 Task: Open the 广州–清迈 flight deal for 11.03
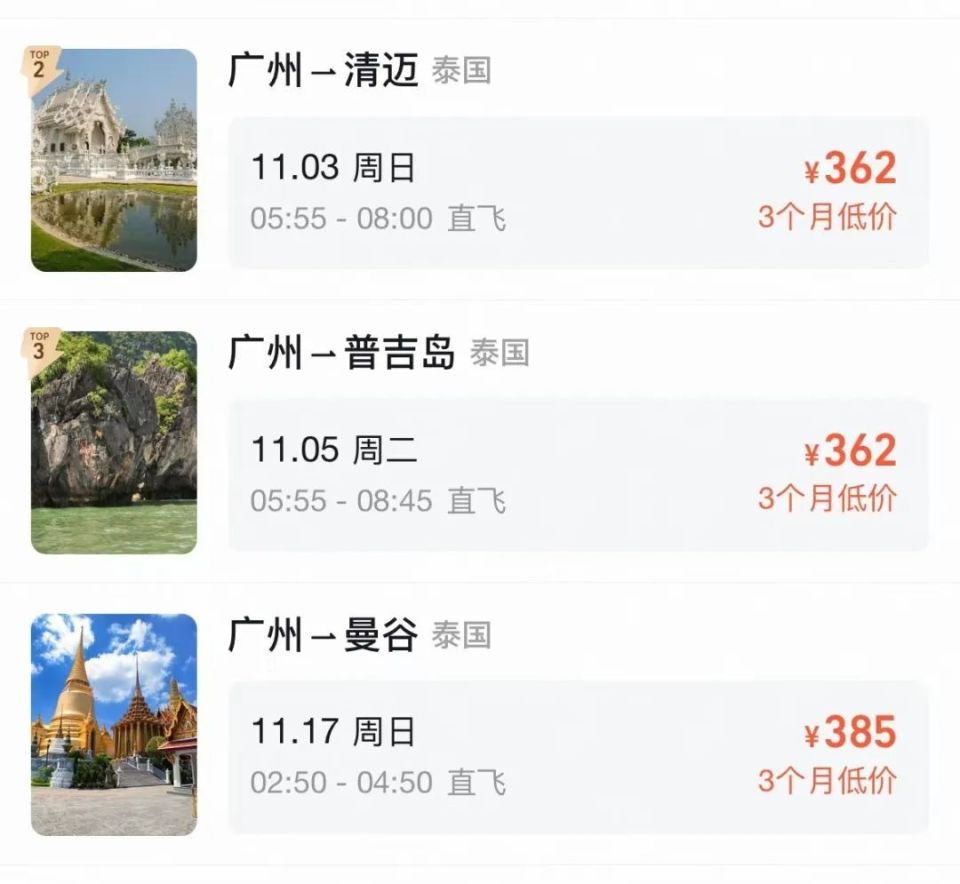pos(578,192)
